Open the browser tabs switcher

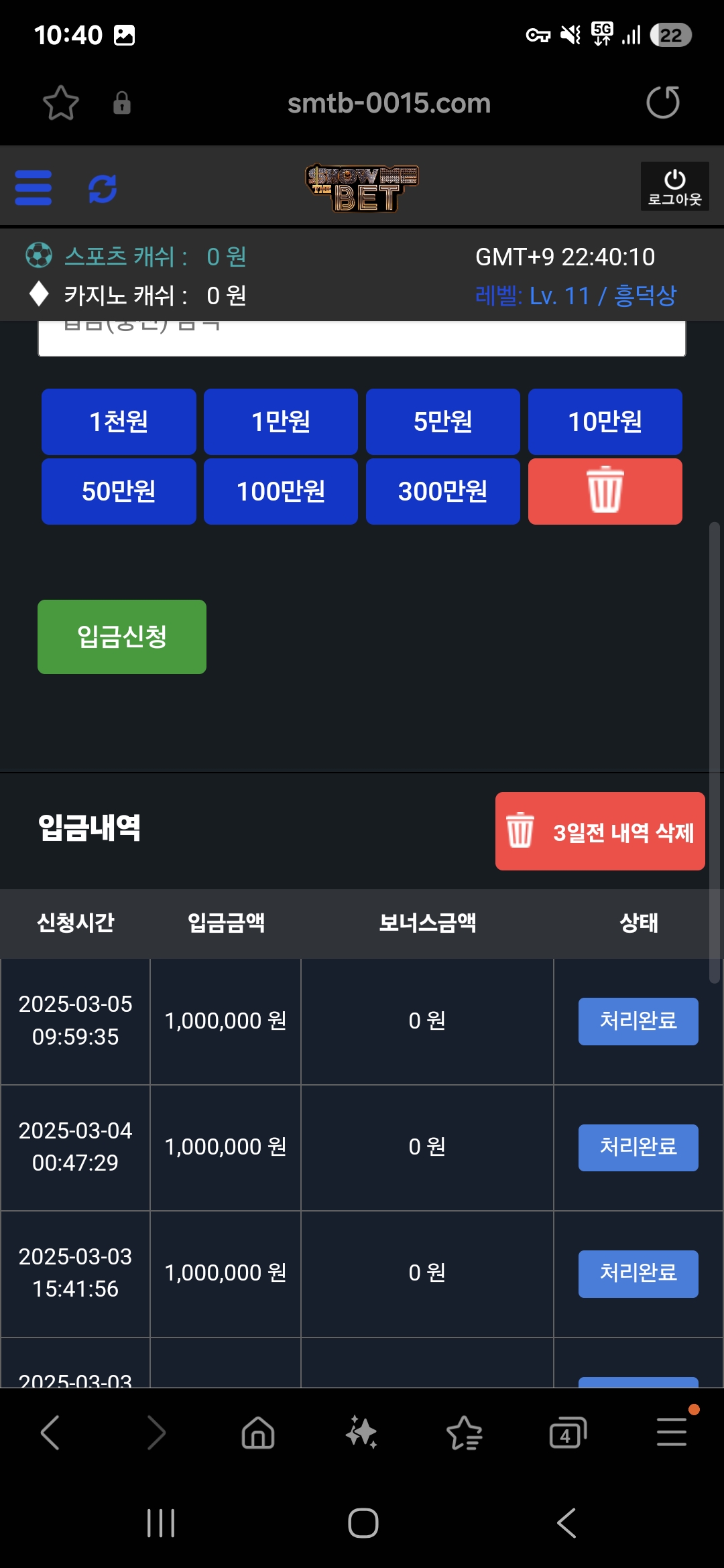point(567,1433)
